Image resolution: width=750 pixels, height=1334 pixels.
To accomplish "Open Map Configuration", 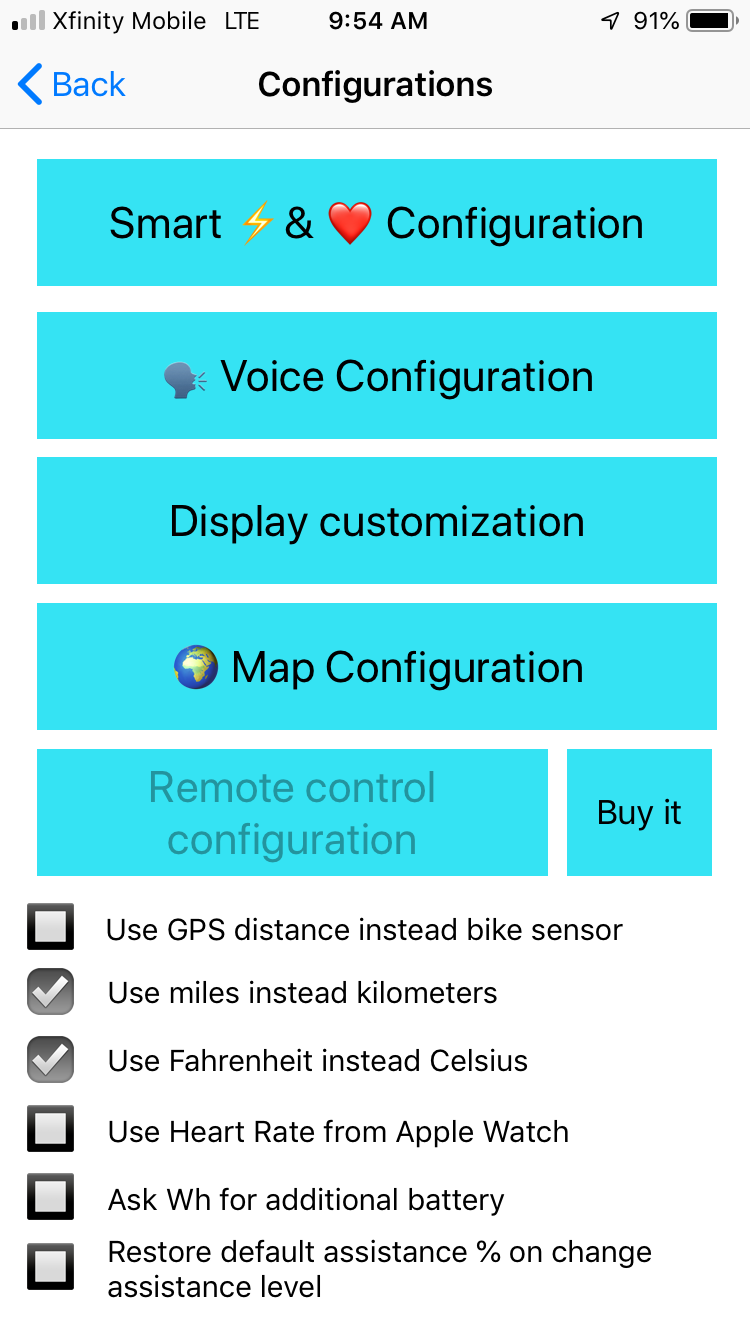I will pos(377,667).
